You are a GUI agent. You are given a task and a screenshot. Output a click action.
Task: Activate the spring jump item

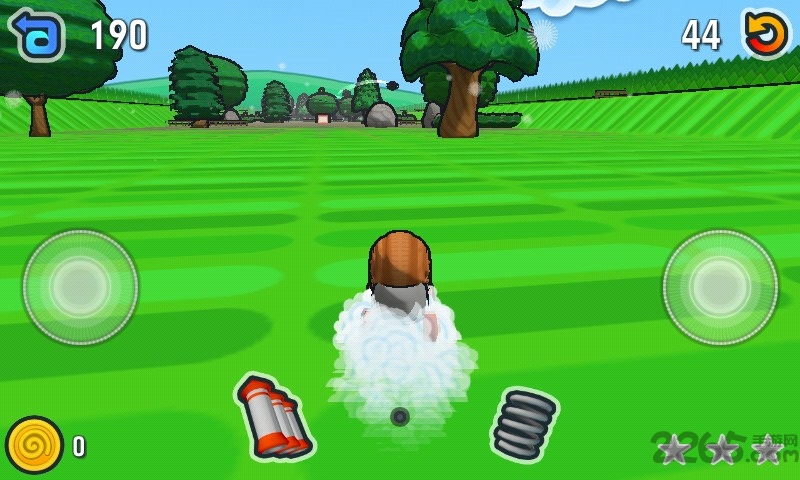coord(524,424)
